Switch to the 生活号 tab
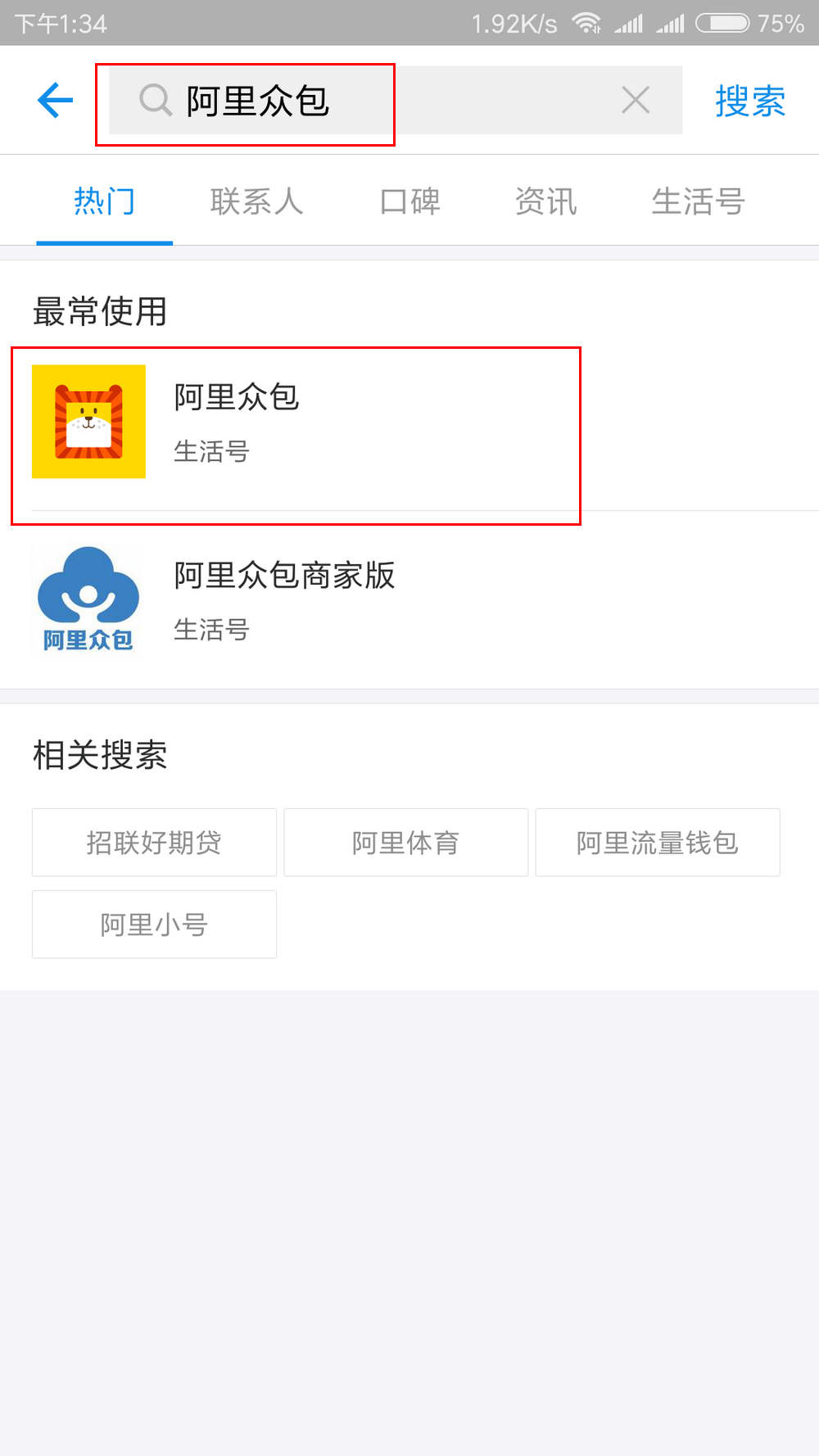Viewport: 819px width, 1456px height. tap(698, 201)
